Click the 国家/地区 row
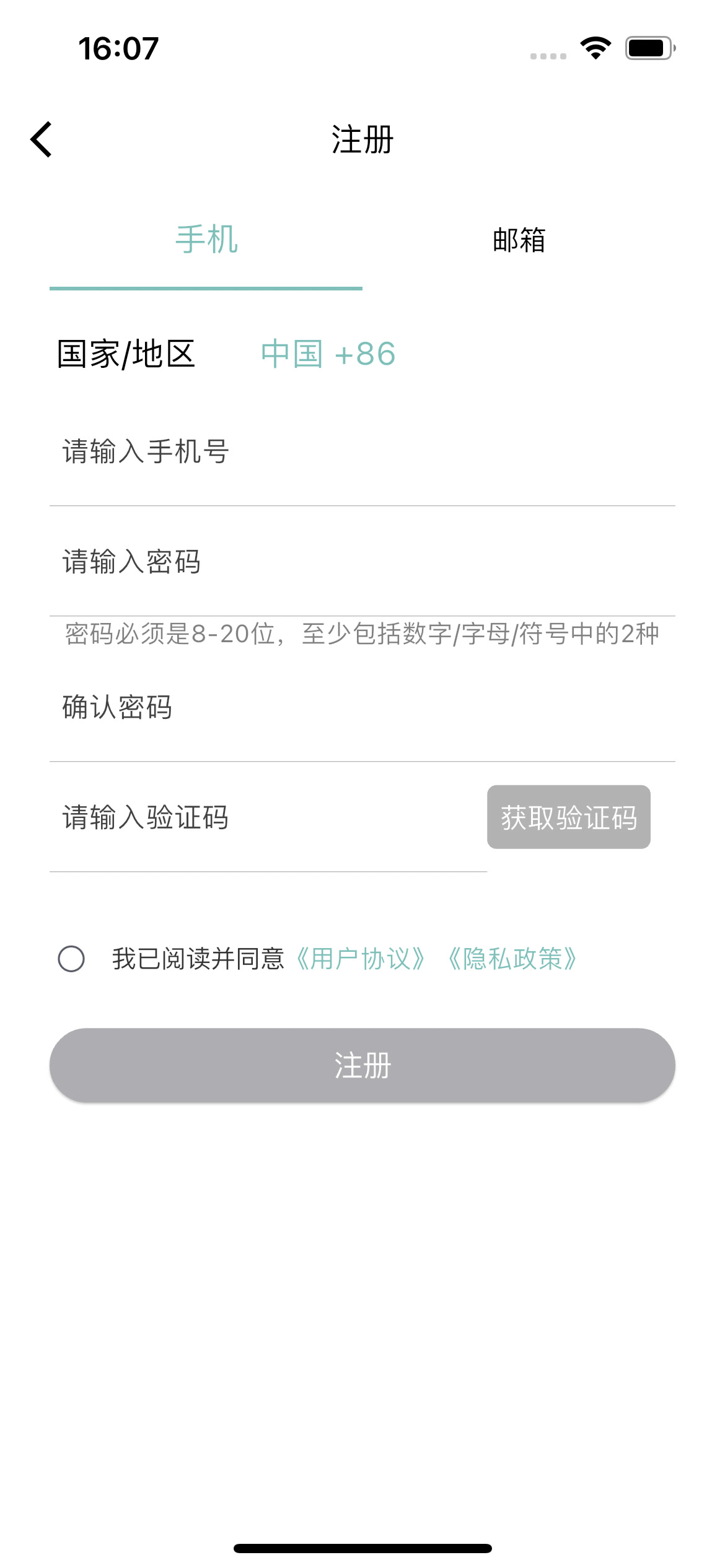This screenshot has height=1568, width=725. pos(126,354)
